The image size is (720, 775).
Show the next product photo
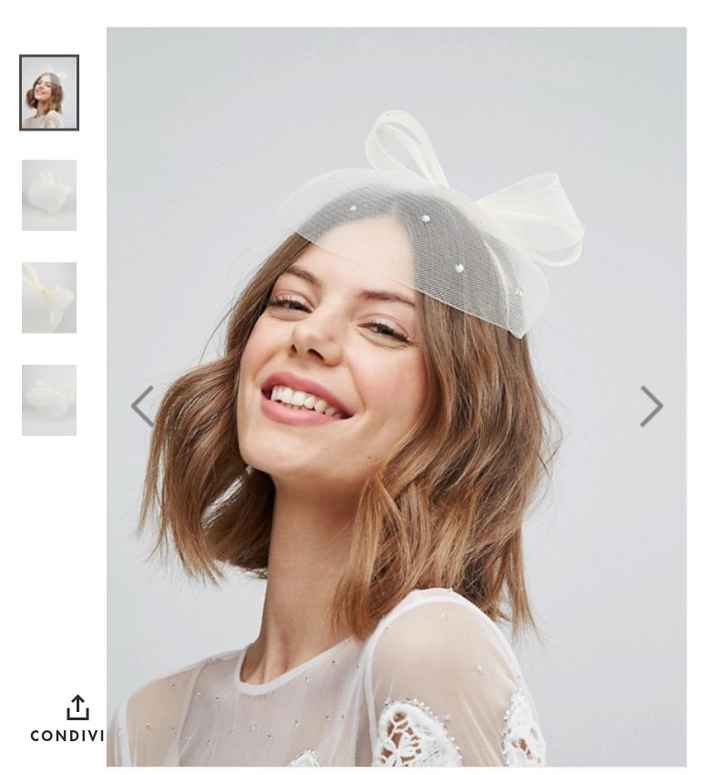(x=651, y=406)
